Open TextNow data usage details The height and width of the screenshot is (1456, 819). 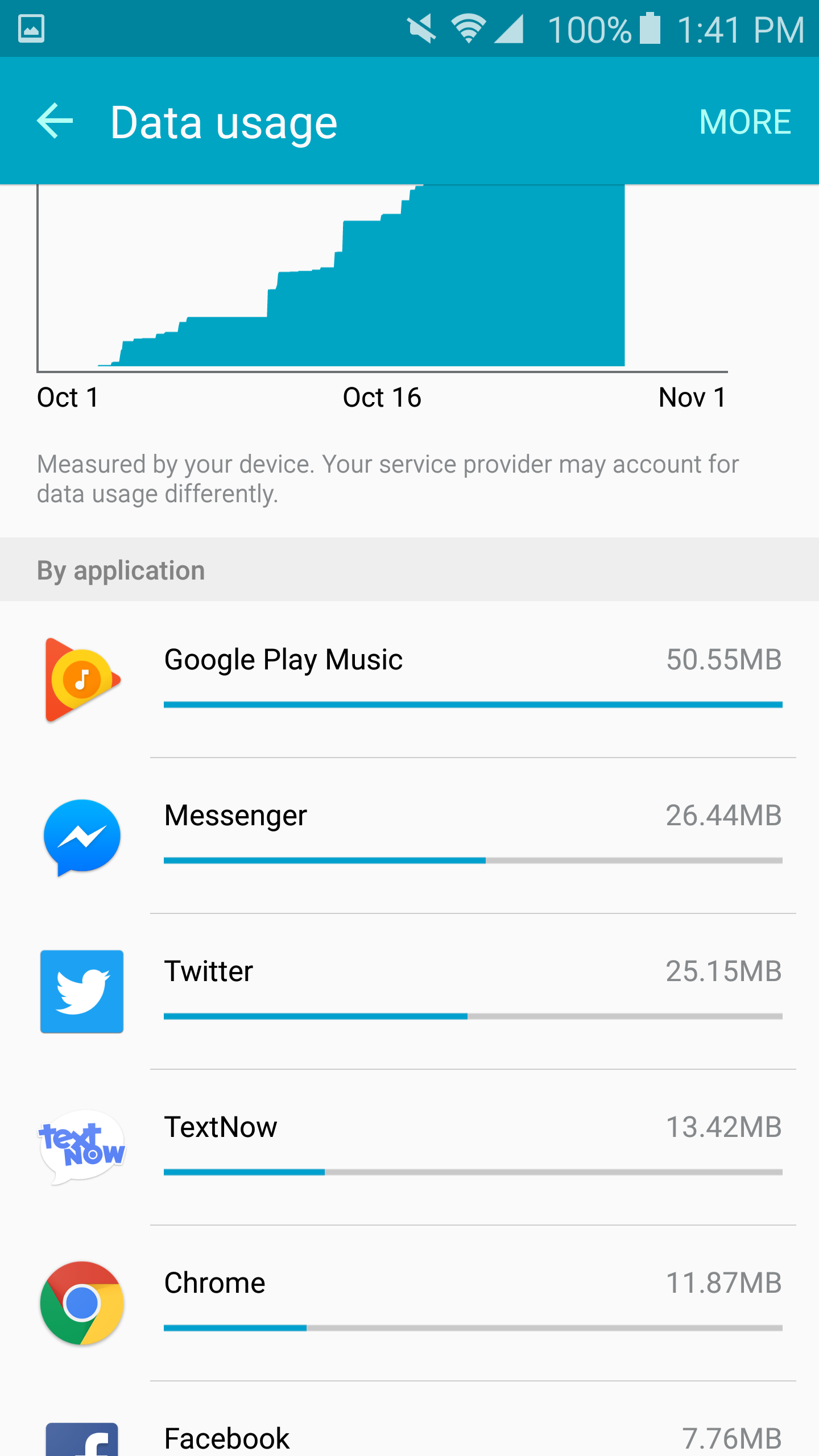point(409,1147)
